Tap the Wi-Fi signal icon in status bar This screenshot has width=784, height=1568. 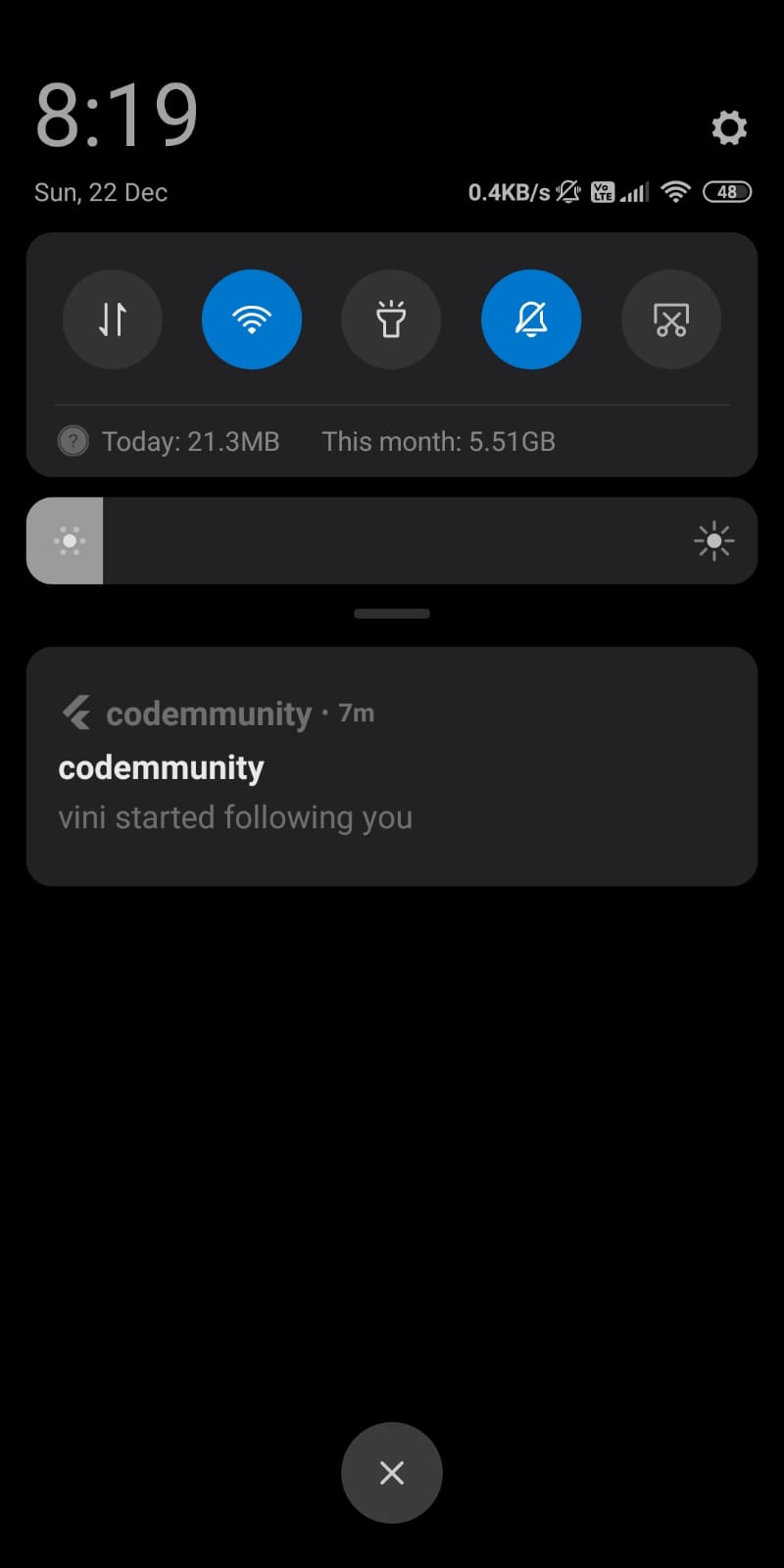tap(675, 191)
